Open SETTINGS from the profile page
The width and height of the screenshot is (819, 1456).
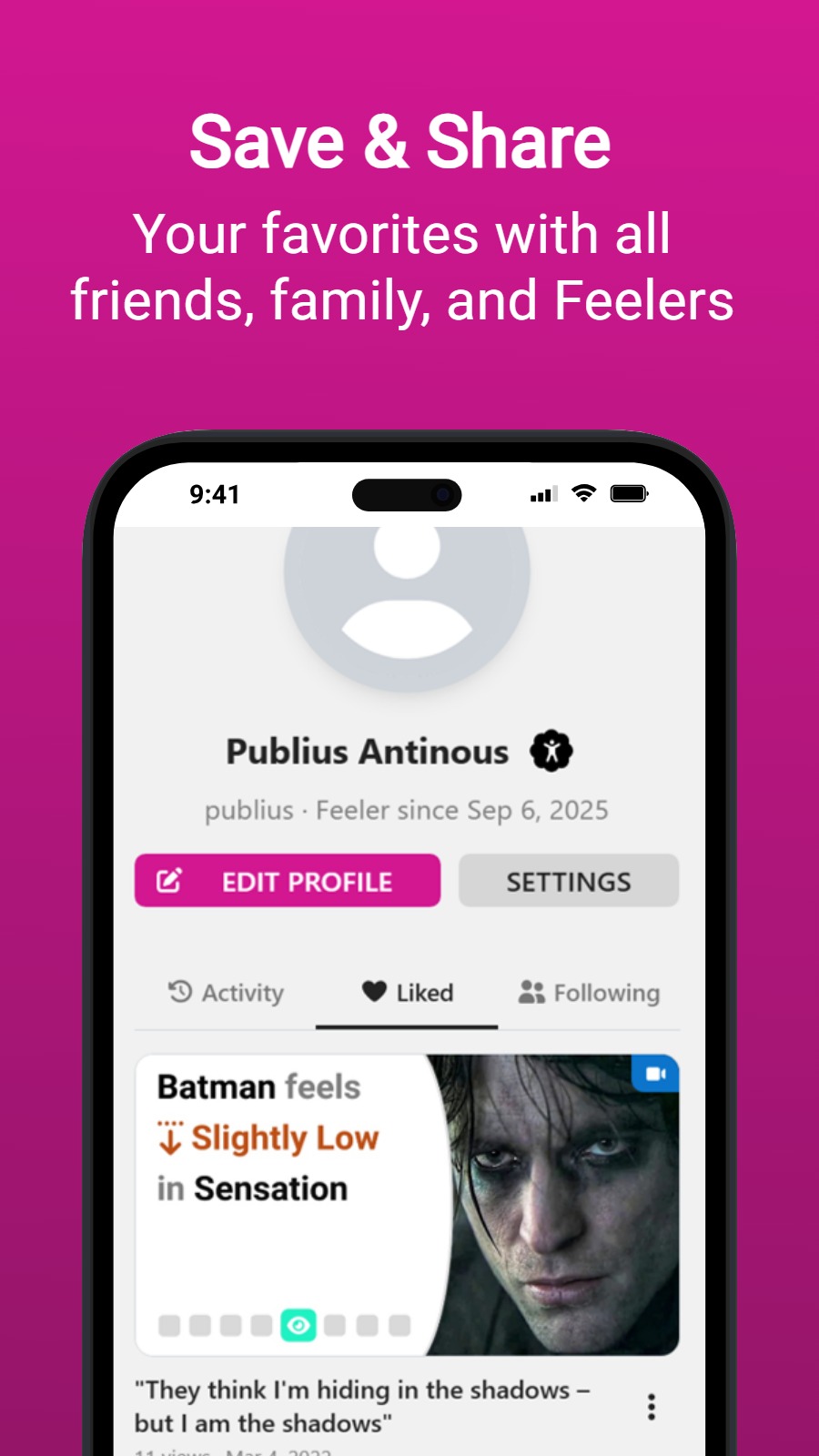point(568,880)
